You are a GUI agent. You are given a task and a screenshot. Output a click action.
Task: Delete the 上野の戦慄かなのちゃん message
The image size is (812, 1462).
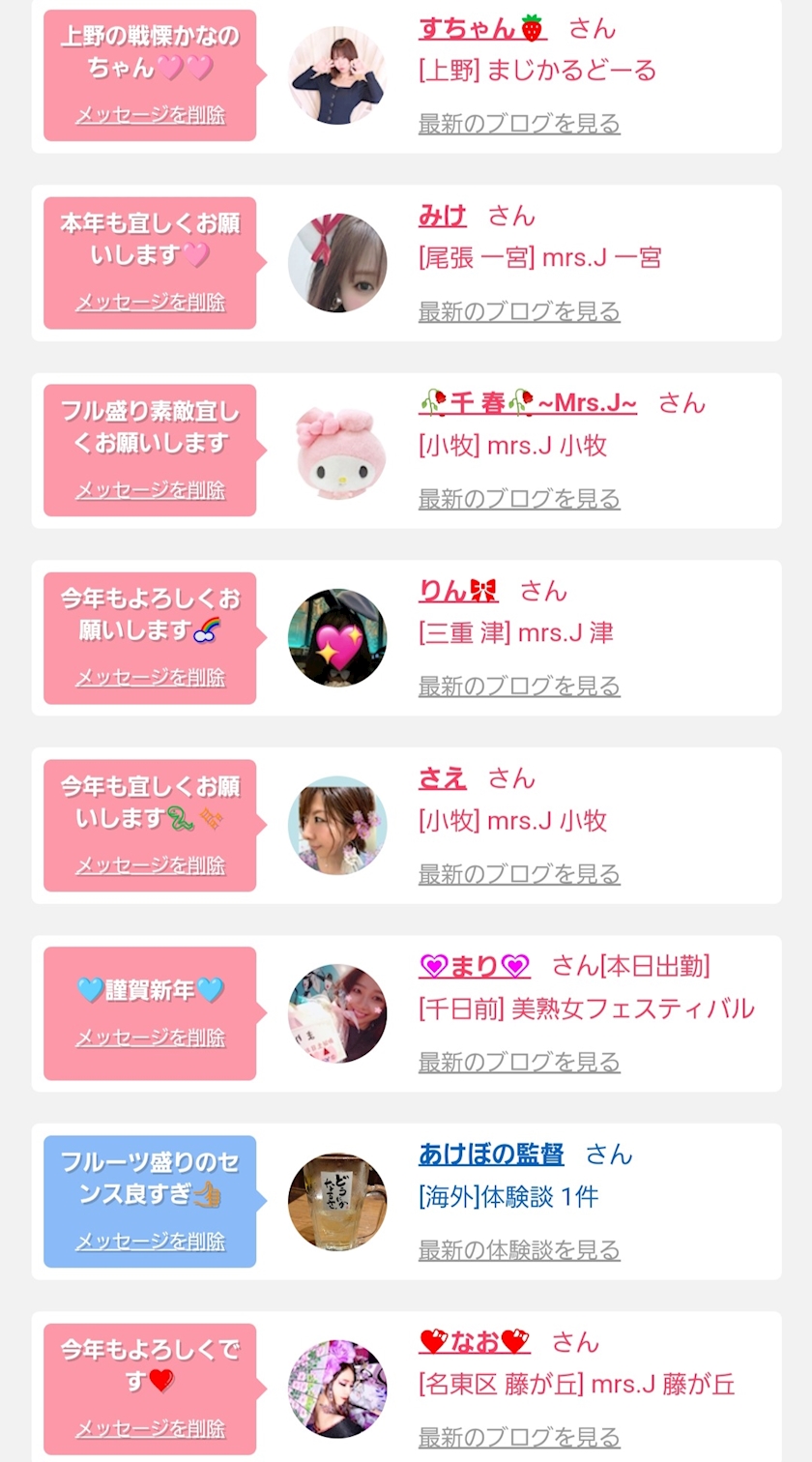point(150,115)
